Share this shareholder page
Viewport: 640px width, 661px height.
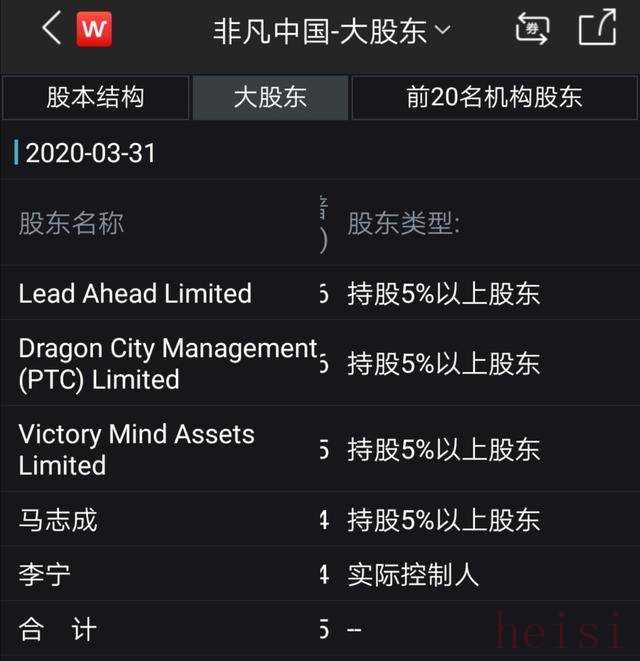click(597, 29)
